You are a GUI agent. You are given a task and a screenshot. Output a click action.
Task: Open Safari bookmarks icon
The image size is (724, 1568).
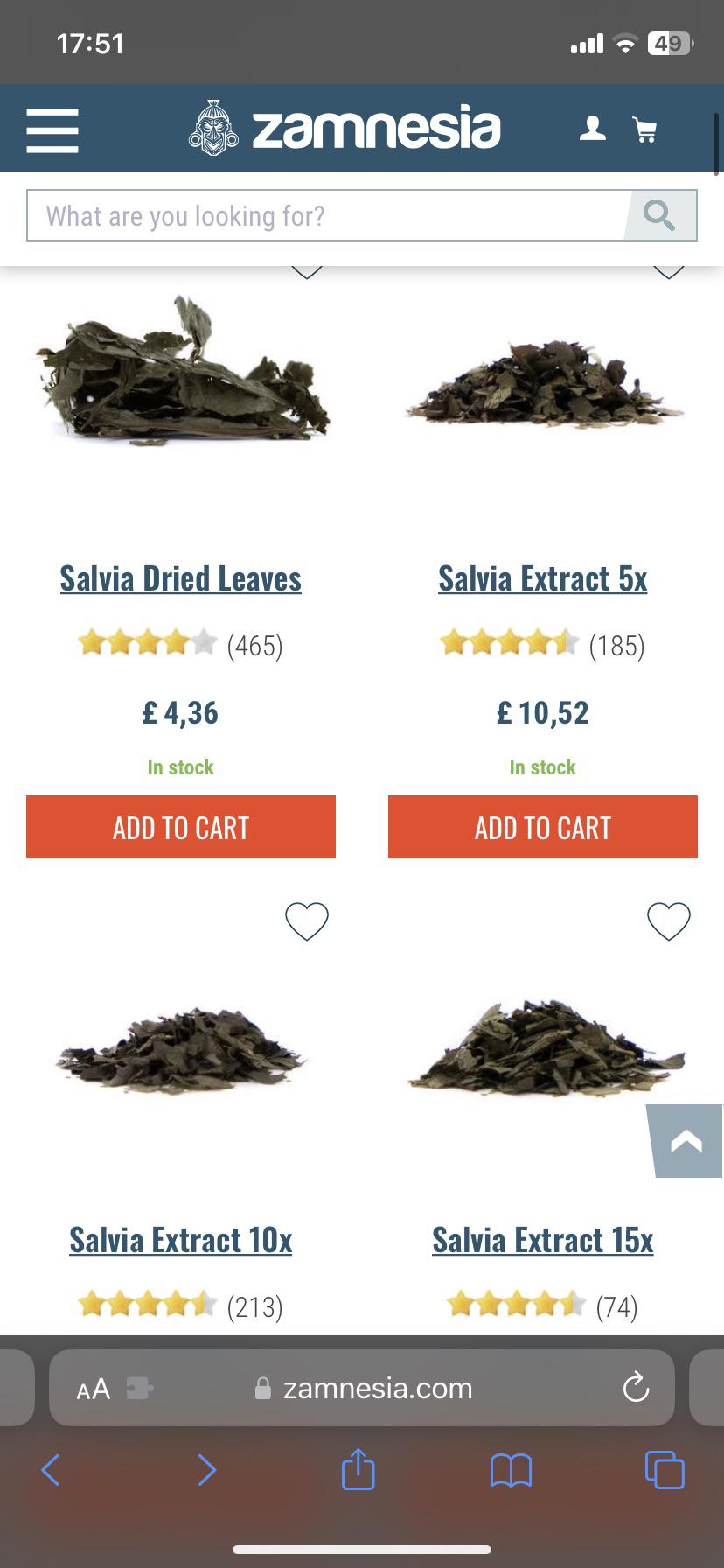click(x=511, y=1470)
